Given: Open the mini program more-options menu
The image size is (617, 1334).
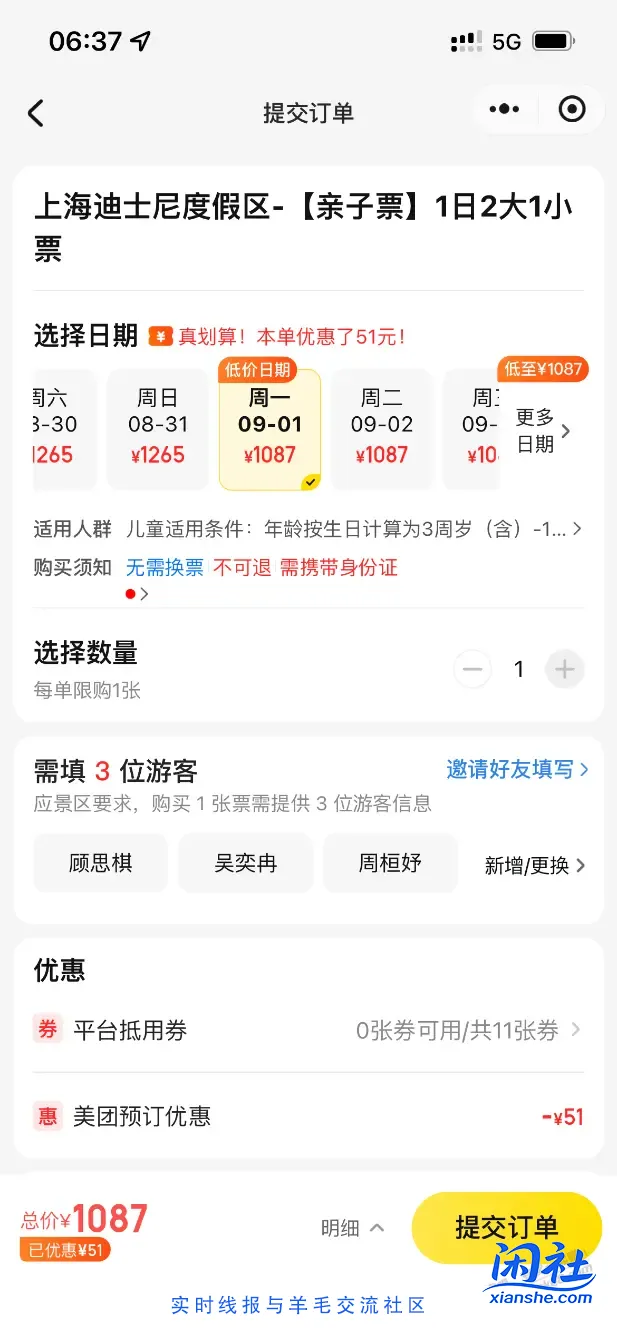Looking at the screenshot, I should 504,109.
